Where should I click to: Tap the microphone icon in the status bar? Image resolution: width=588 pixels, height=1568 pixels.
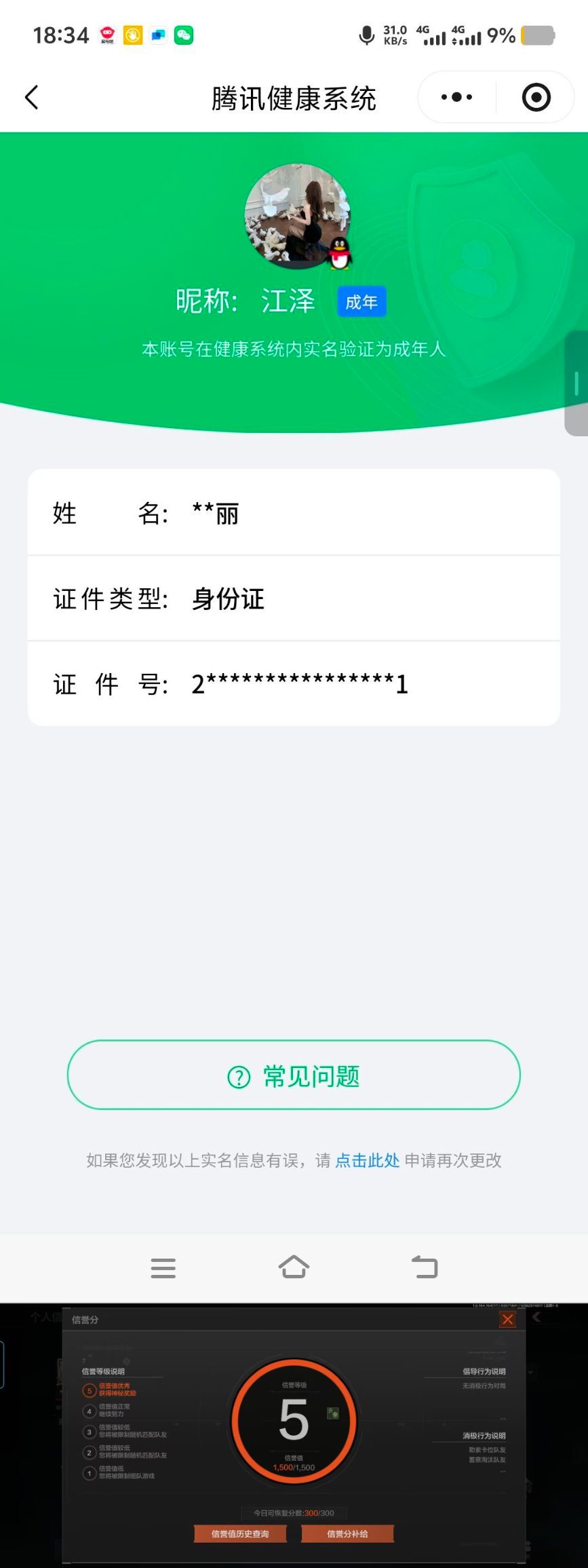coord(366,35)
